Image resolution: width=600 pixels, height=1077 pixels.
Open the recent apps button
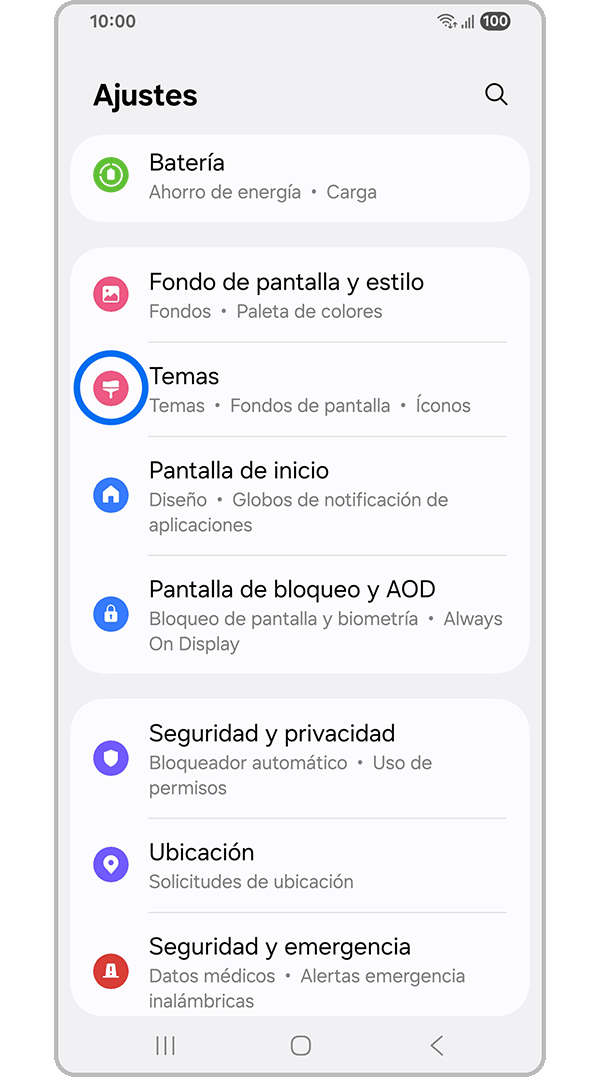(166, 1046)
